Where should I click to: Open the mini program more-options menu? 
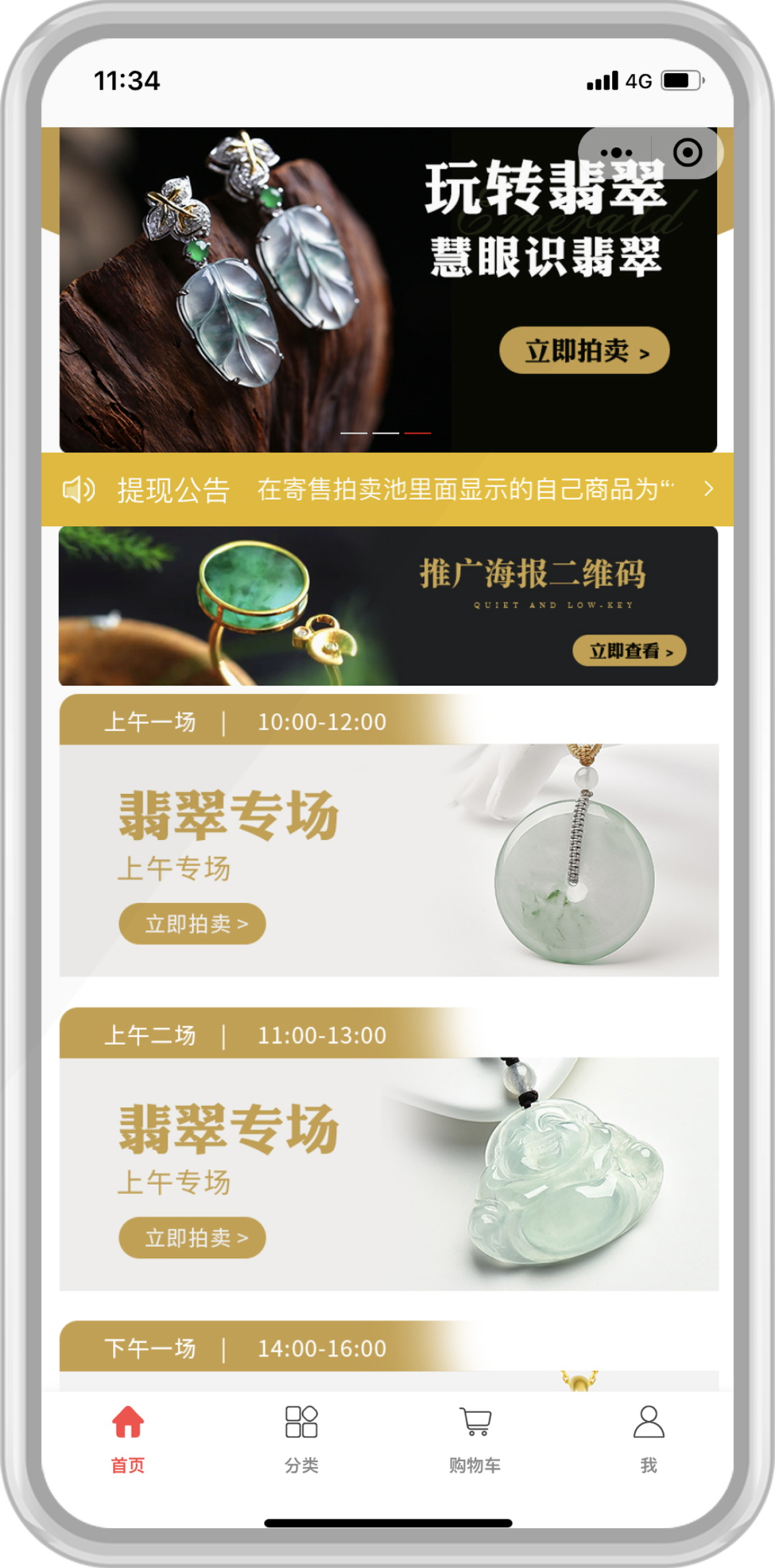[616, 153]
